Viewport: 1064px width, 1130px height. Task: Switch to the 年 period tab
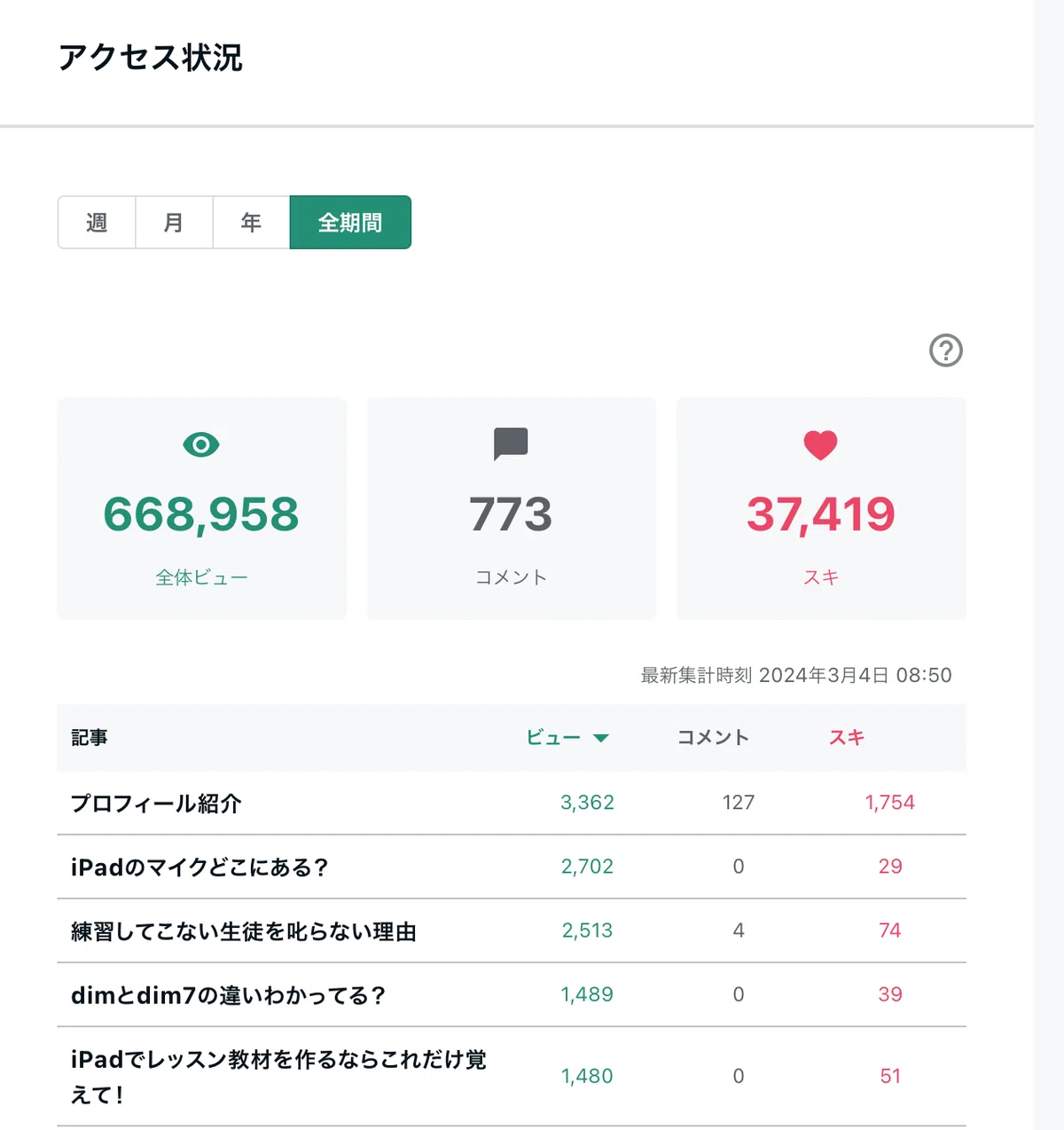[x=251, y=223]
